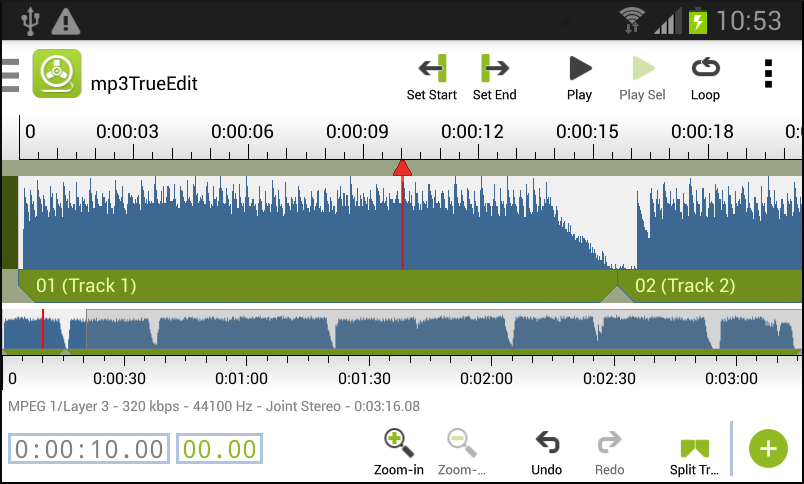The height and width of the screenshot is (484, 804).
Task: Tap the green plus button
Action: [x=768, y=448]
